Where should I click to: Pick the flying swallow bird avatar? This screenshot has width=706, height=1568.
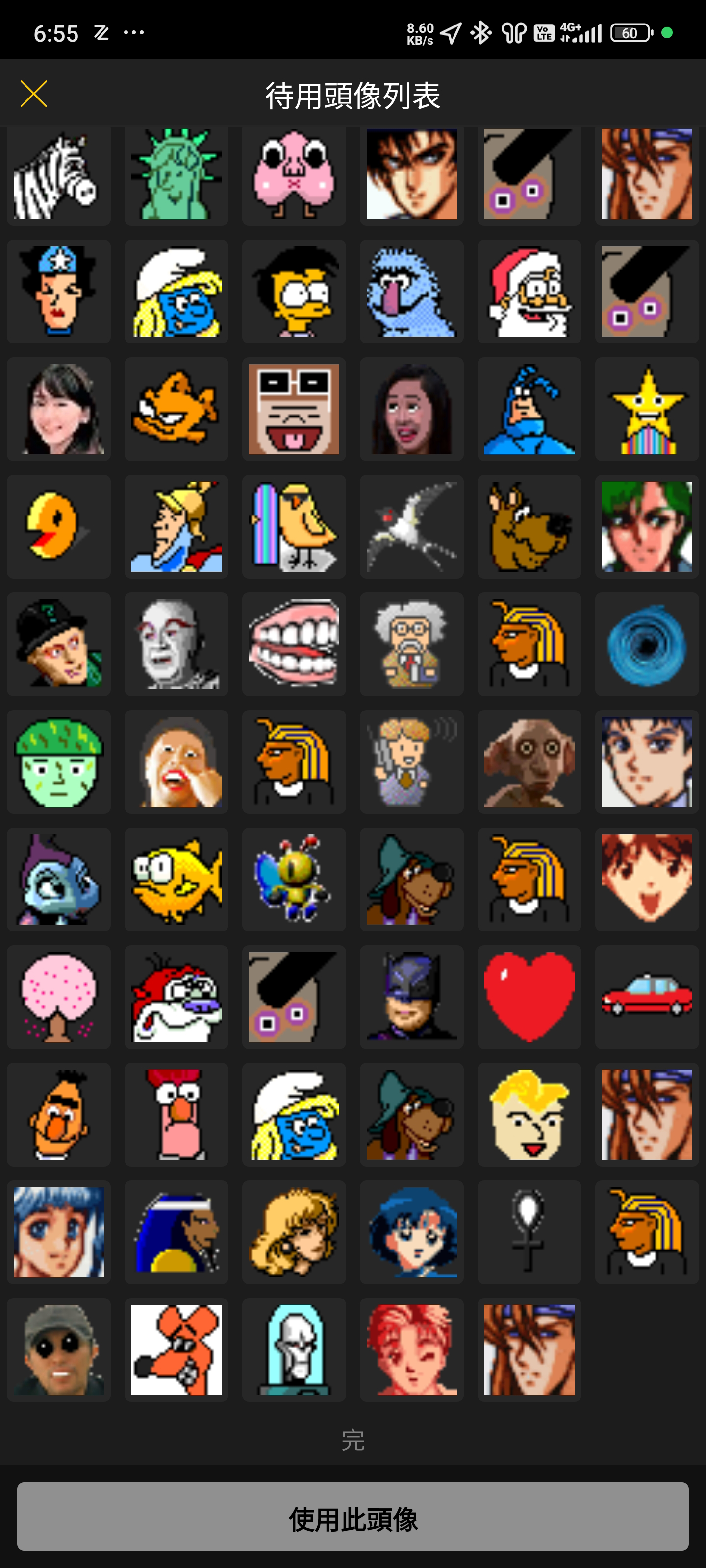coord(412,527)
